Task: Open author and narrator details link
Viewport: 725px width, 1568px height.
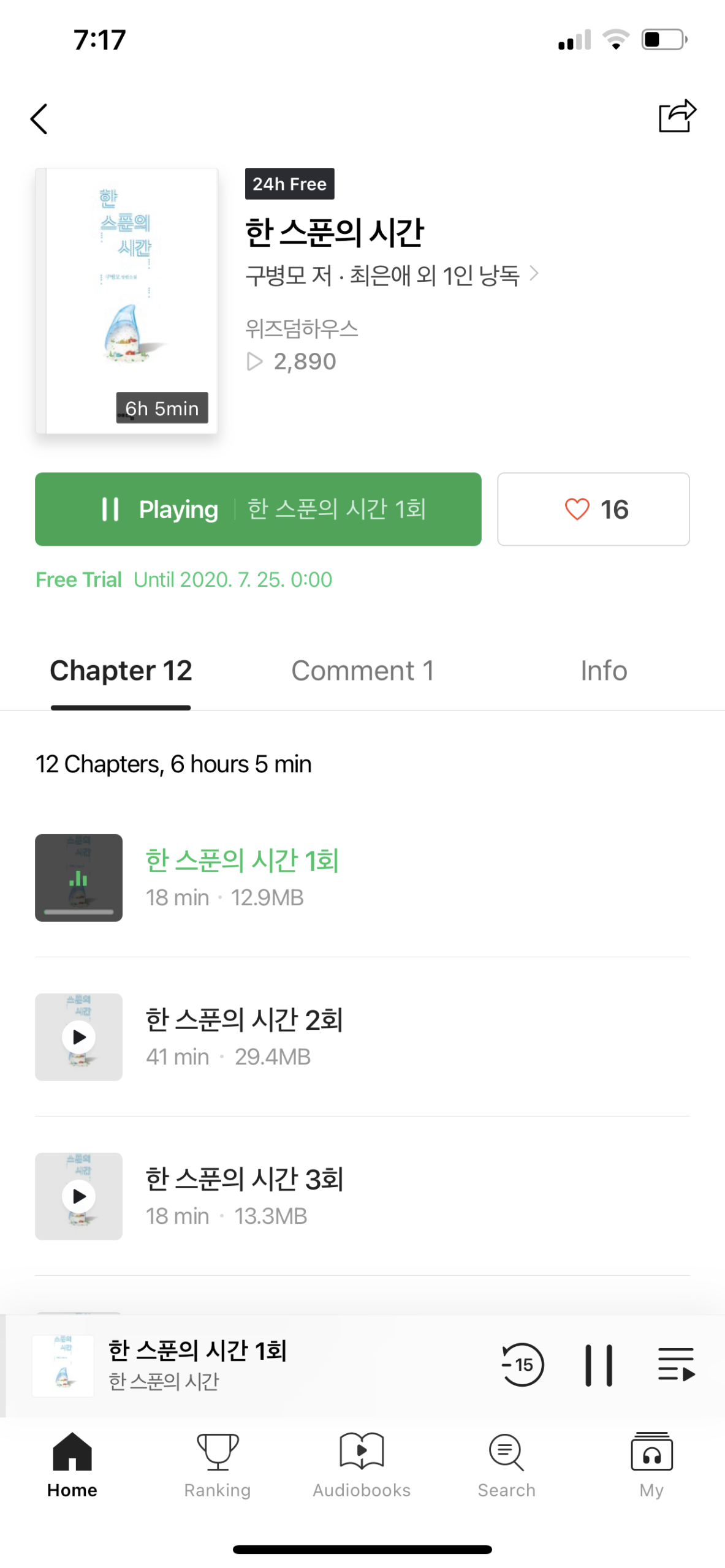Action: click(392, 275)
